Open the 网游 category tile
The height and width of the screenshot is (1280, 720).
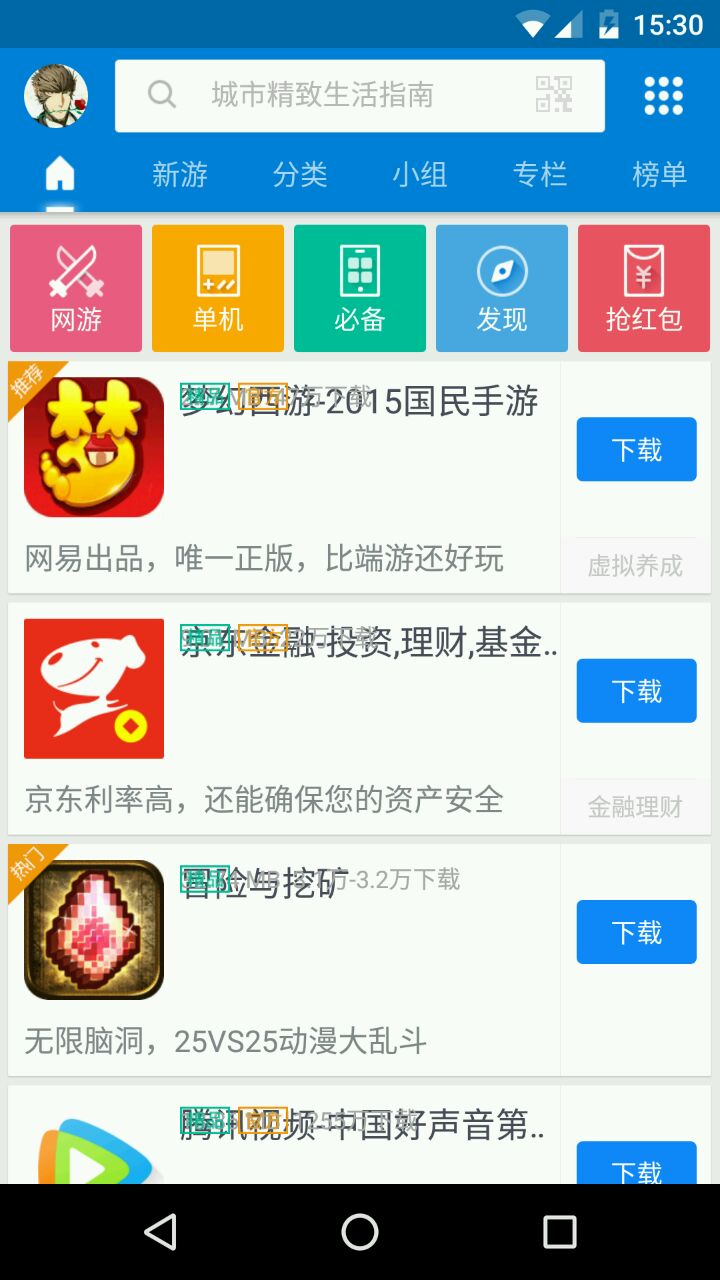click(76, 288)
